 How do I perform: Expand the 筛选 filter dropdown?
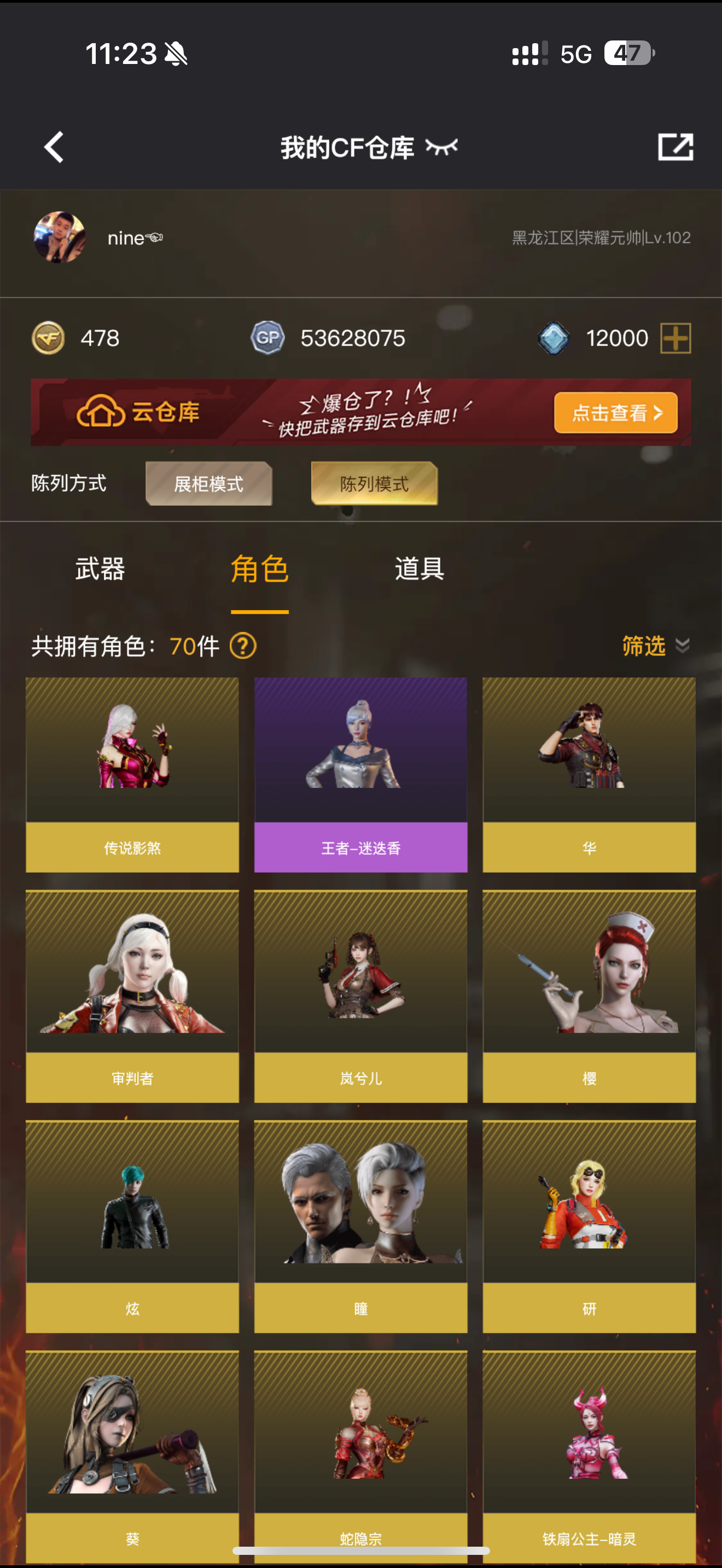tap(655, 646)
